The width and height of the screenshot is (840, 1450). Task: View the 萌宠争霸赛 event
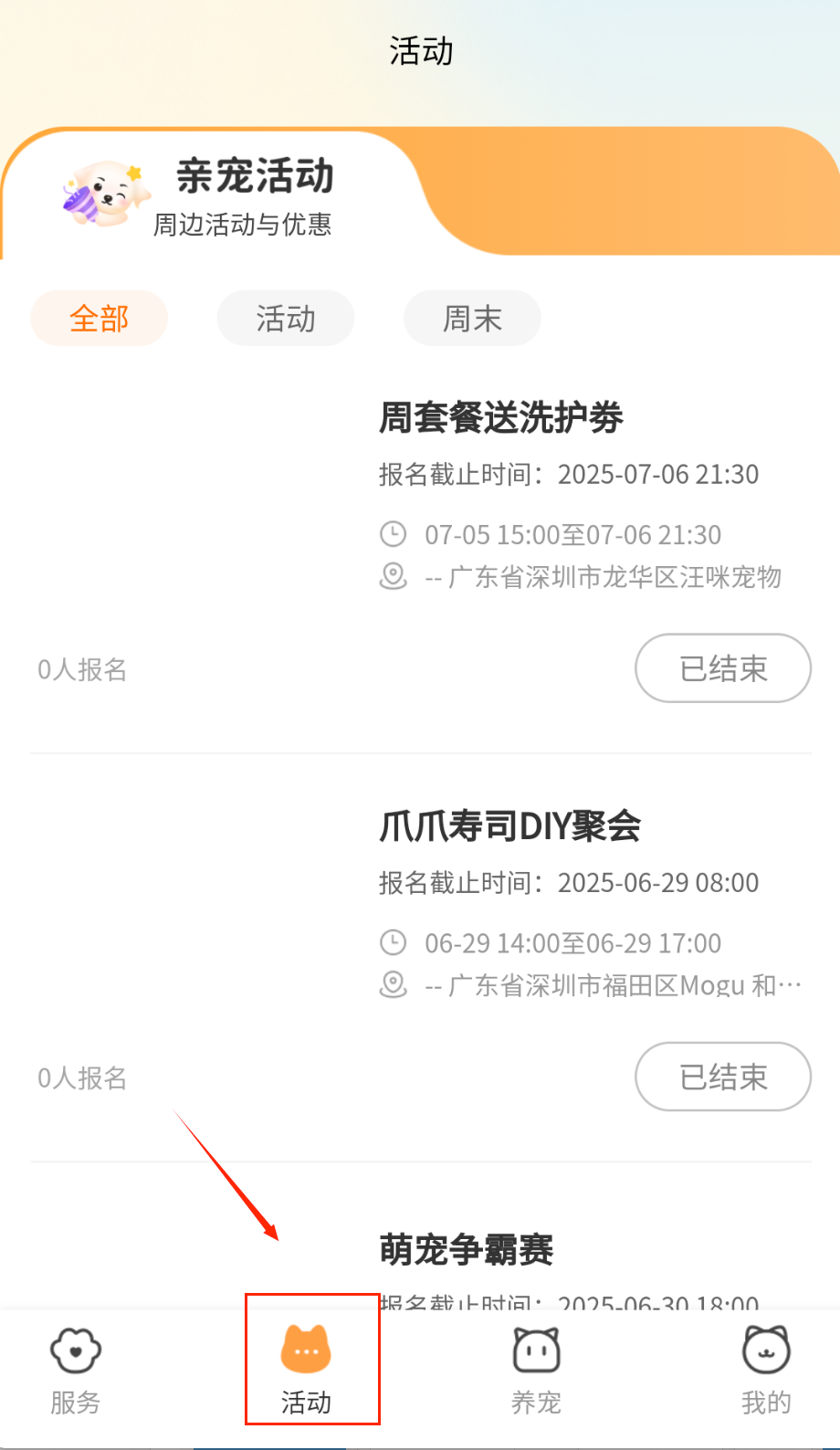point(467,1250)
